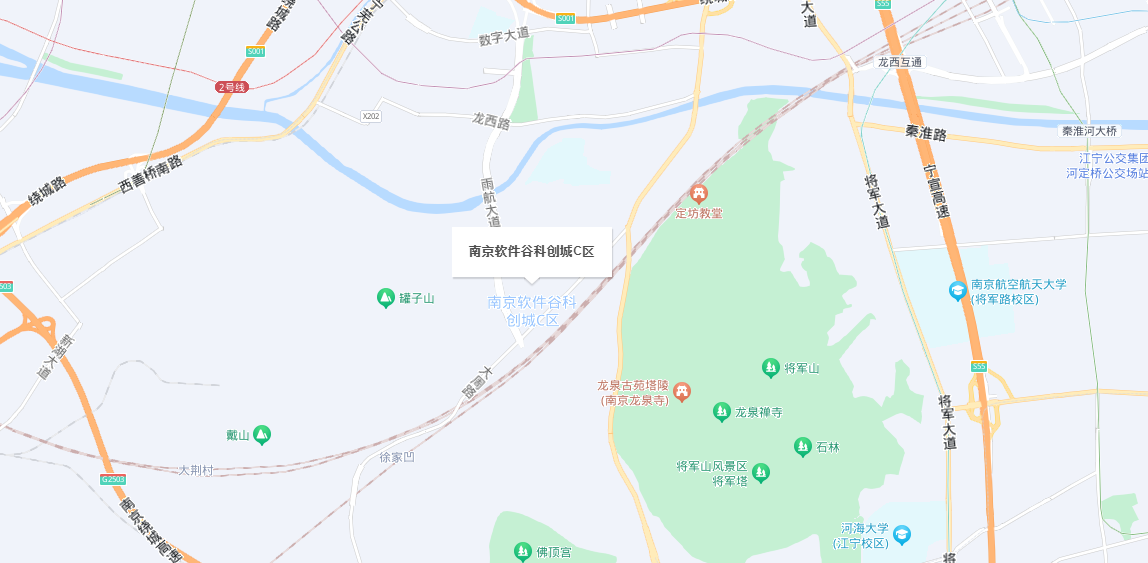Tap the 戴山 mountain marker

[262, 435]
